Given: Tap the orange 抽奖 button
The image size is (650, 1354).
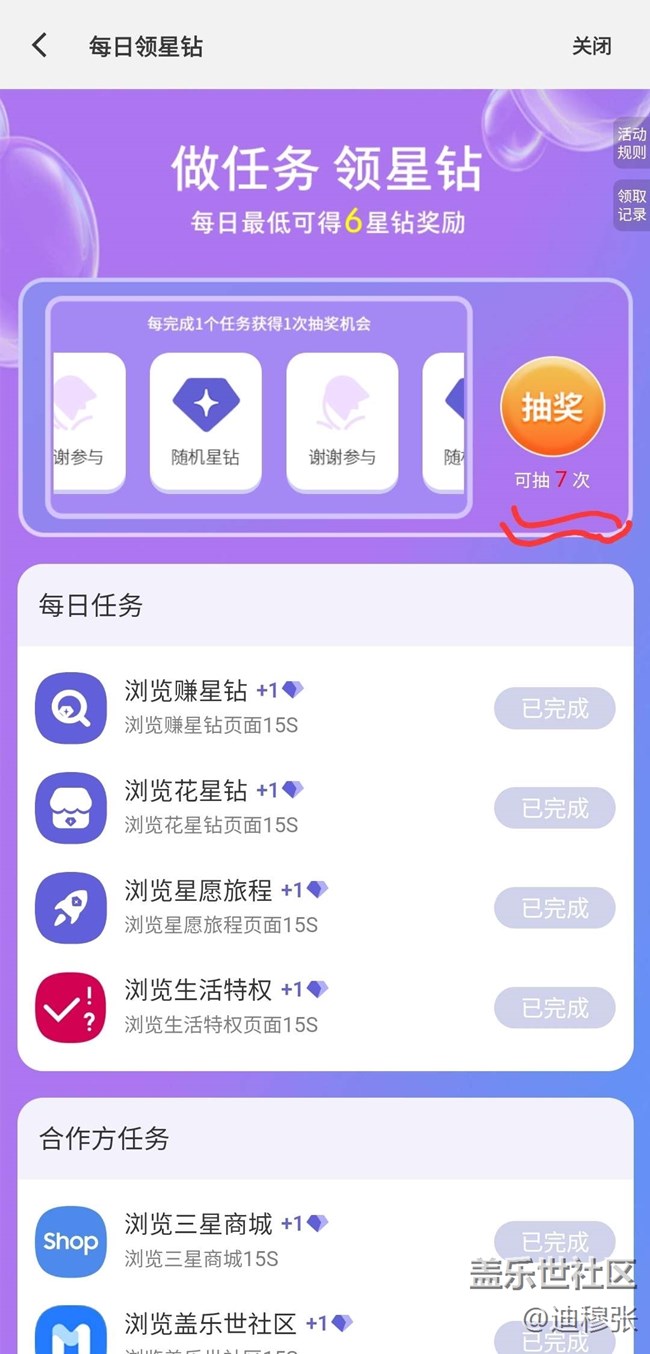Looking at the screenshot, I should click(x=552, y=407).
